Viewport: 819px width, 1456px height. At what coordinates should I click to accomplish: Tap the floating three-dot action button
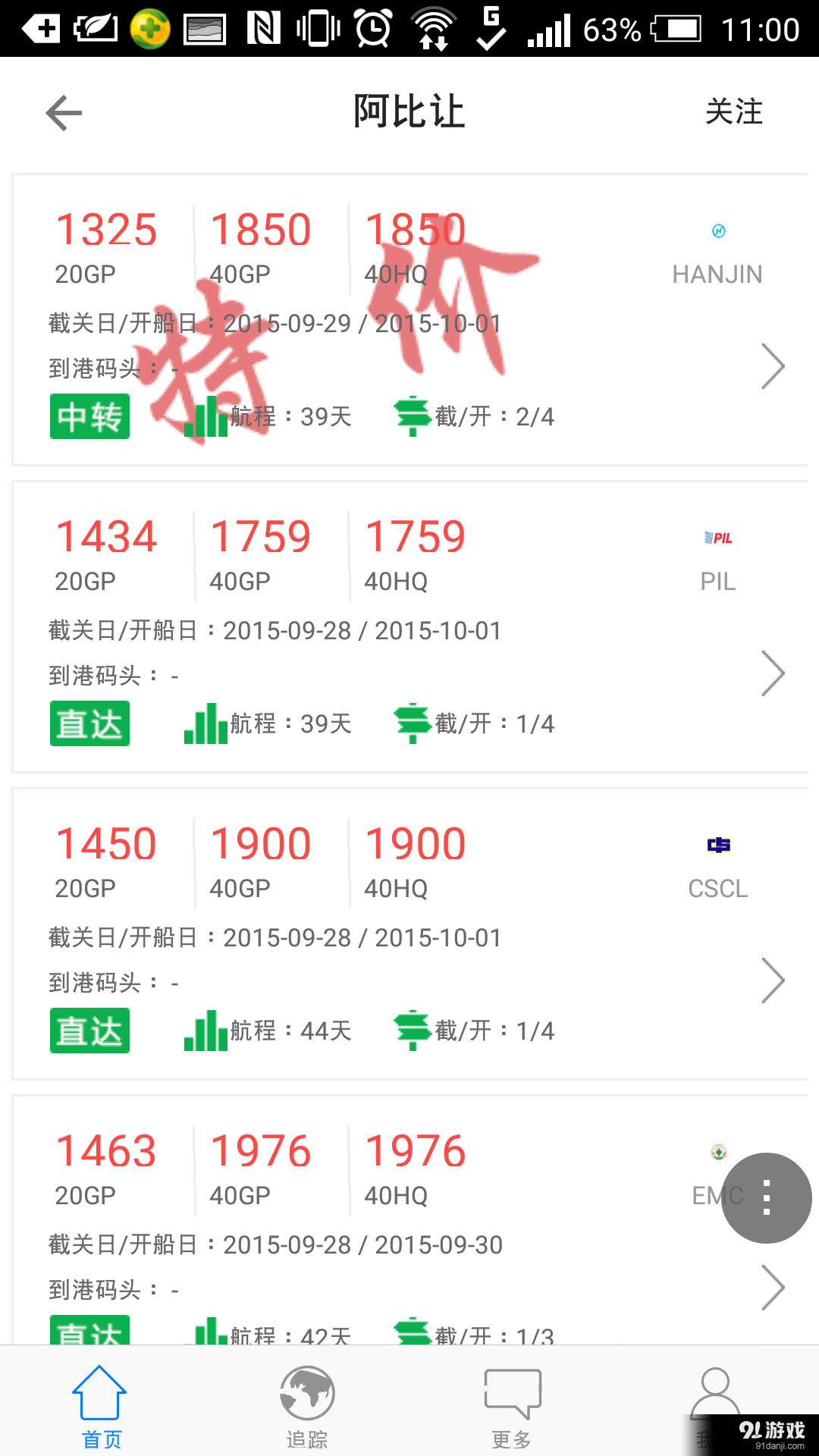(765, 1198)
